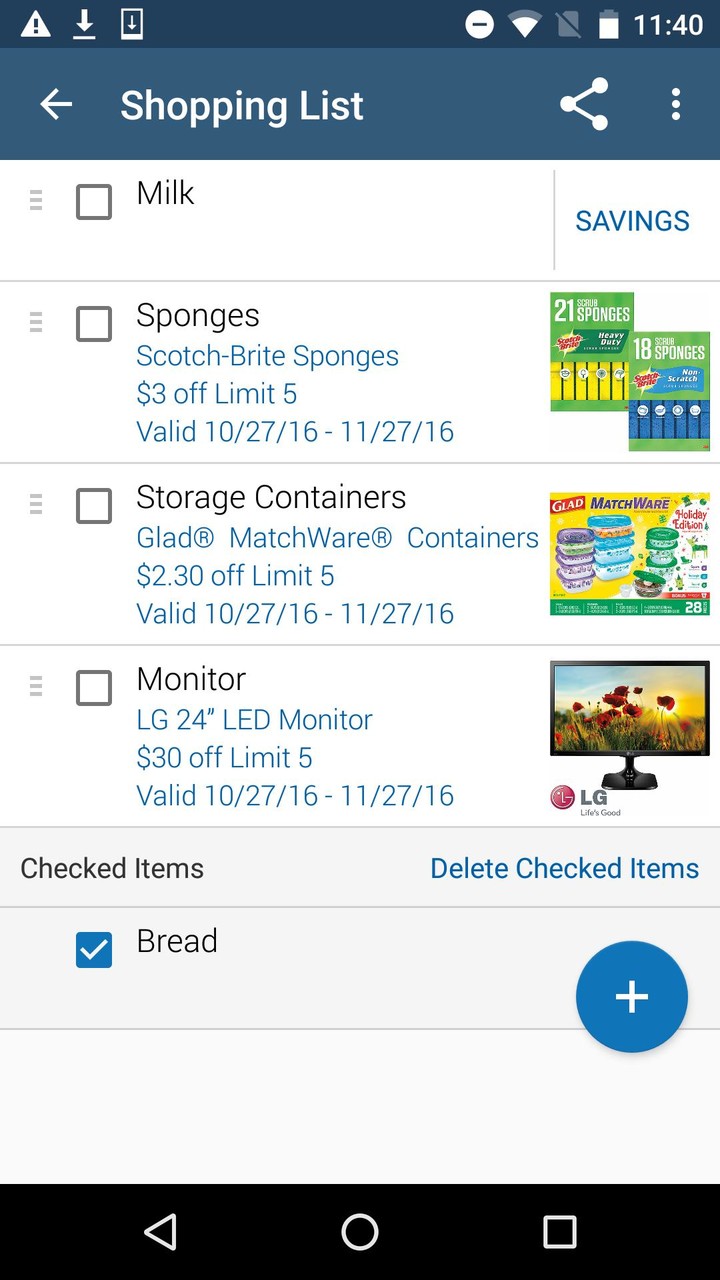This screenshot has height=1280, width=720.
Task: Open the overflow menu
Action: [676, 105]
